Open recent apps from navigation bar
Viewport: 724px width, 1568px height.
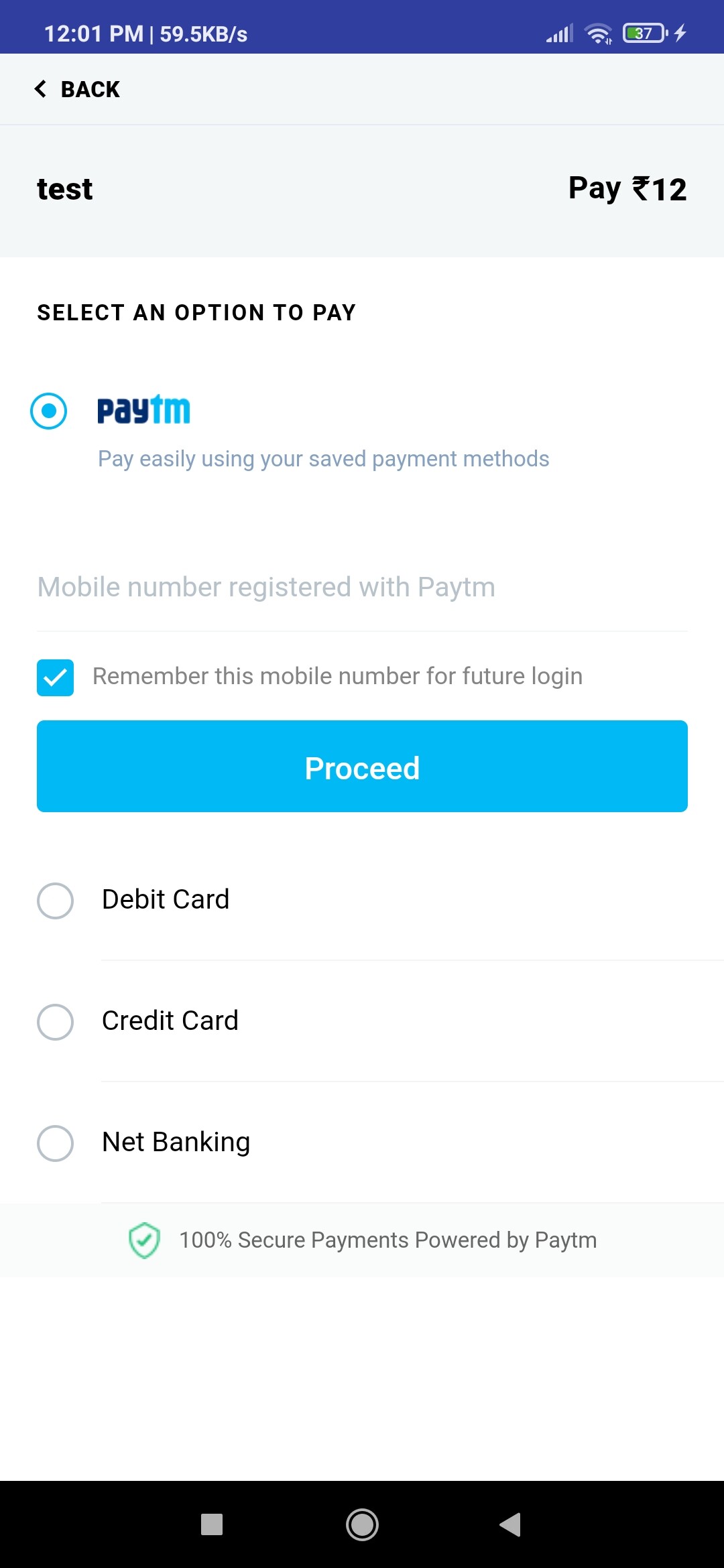(212, 1524)
